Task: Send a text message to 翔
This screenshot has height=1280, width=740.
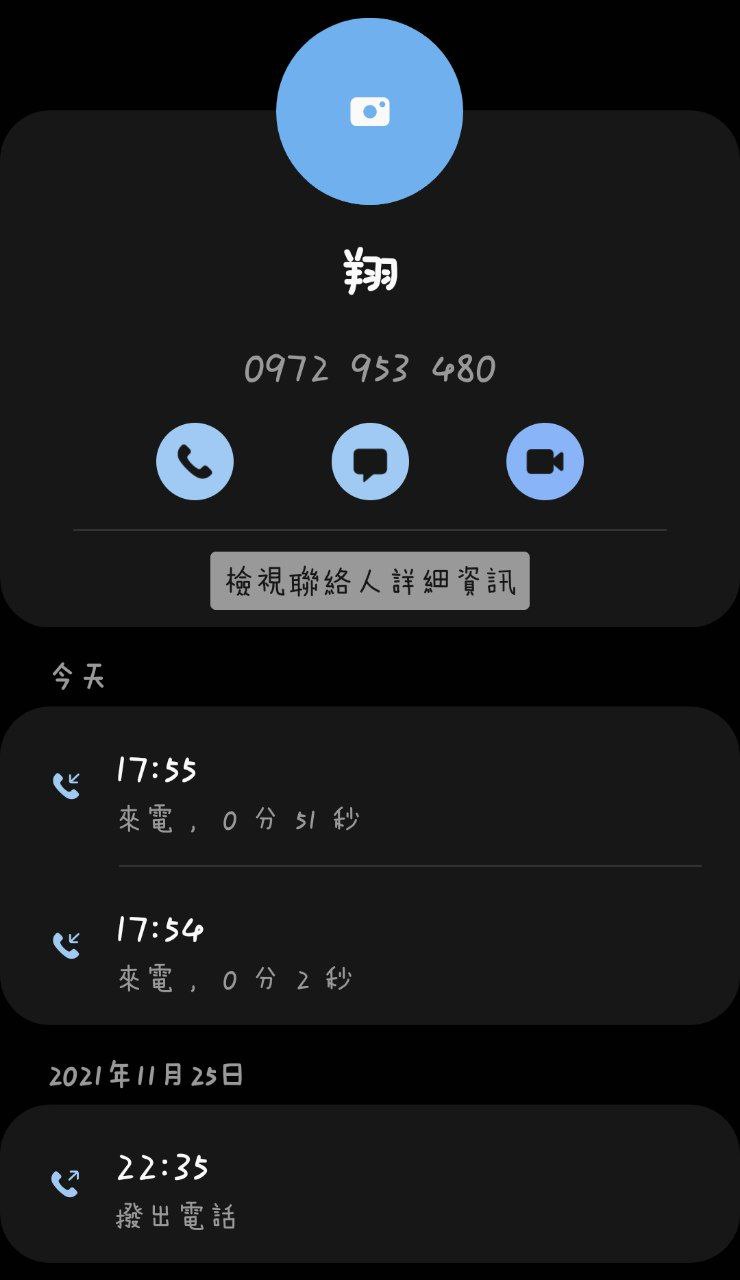Action: (x=370, y=461)
